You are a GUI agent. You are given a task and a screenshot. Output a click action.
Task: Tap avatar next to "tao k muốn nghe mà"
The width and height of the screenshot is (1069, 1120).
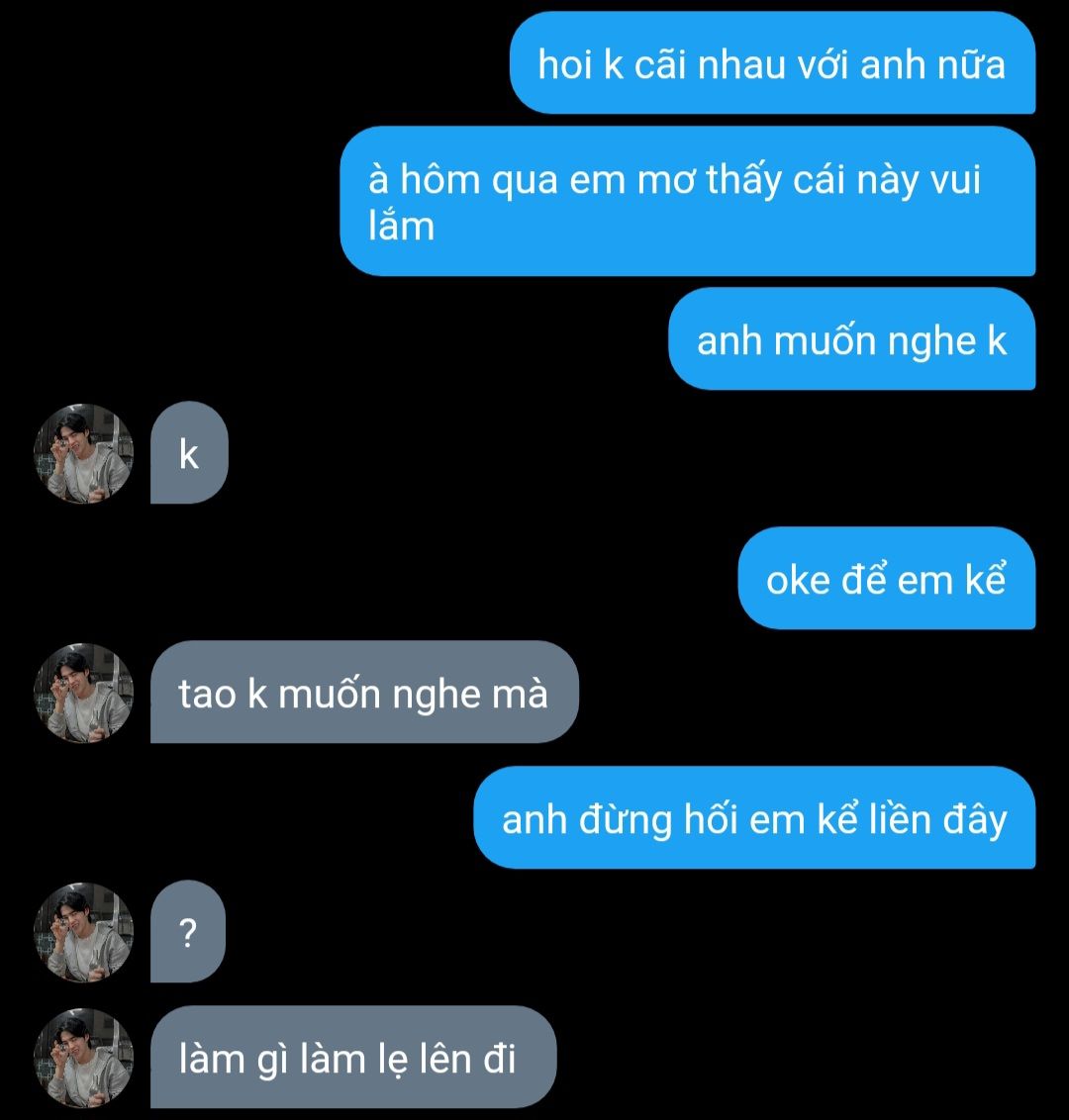pyautogui.click(x=83, y=693)
